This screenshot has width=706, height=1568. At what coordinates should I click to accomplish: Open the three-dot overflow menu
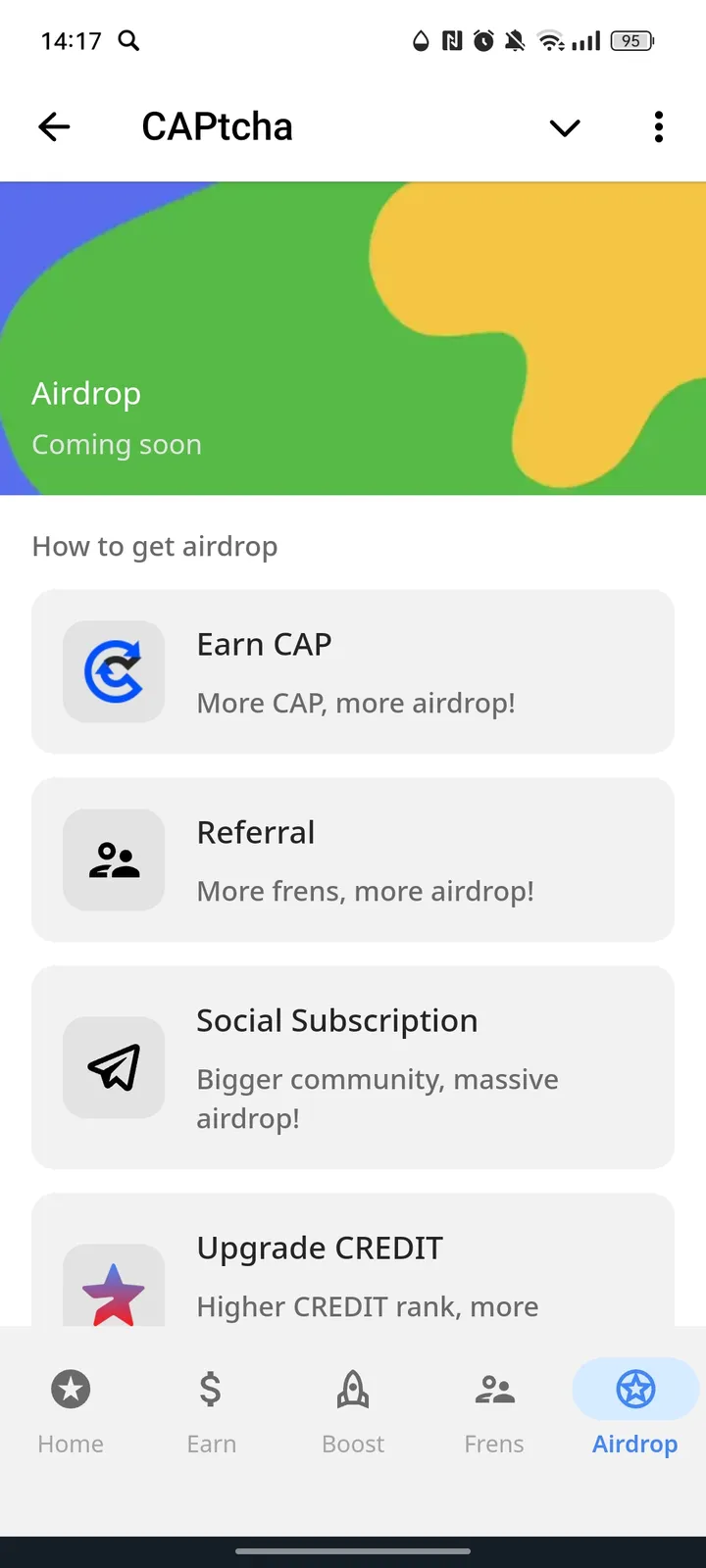click(x=658, y=126)
